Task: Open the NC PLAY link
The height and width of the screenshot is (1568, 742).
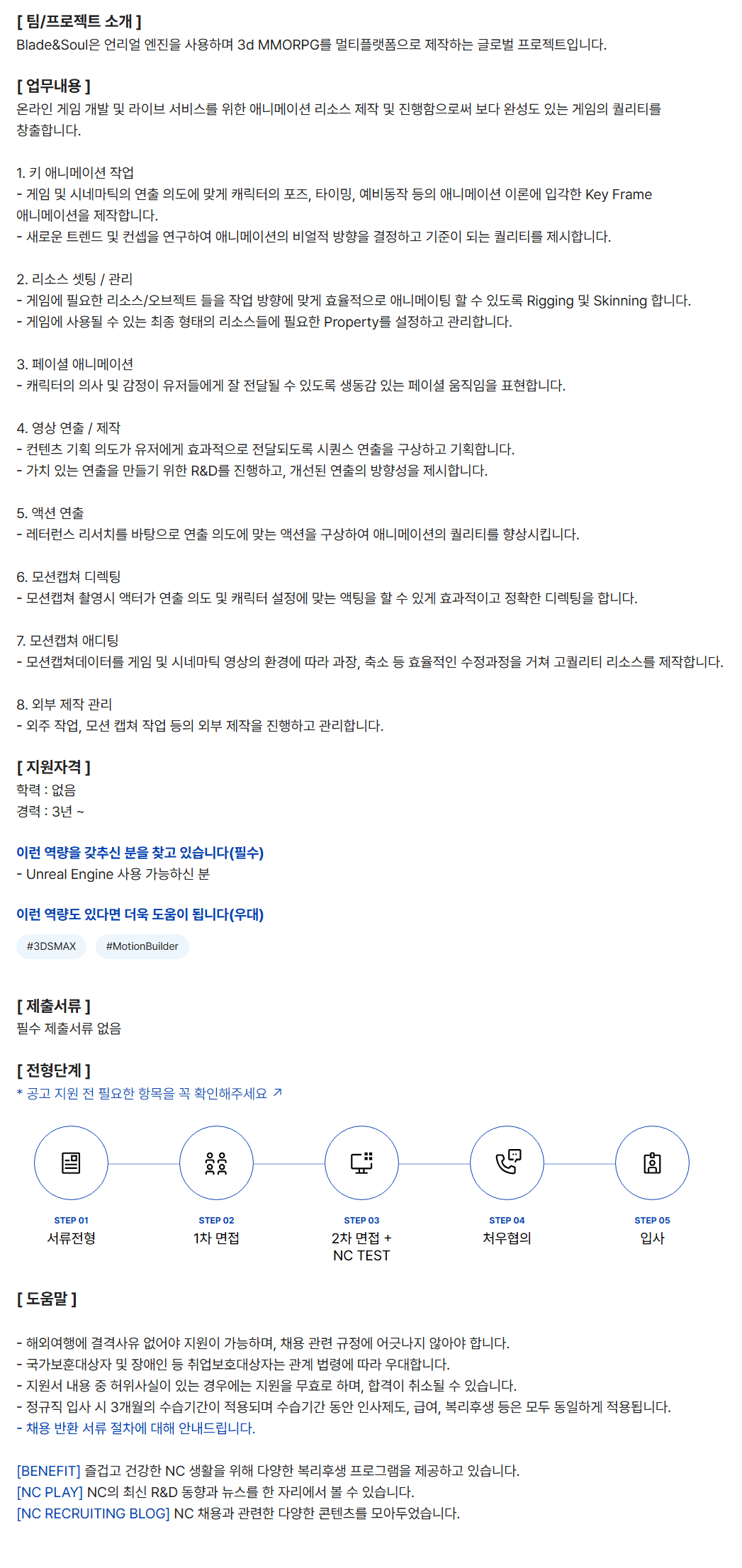Action: [x=50, y=1492]
